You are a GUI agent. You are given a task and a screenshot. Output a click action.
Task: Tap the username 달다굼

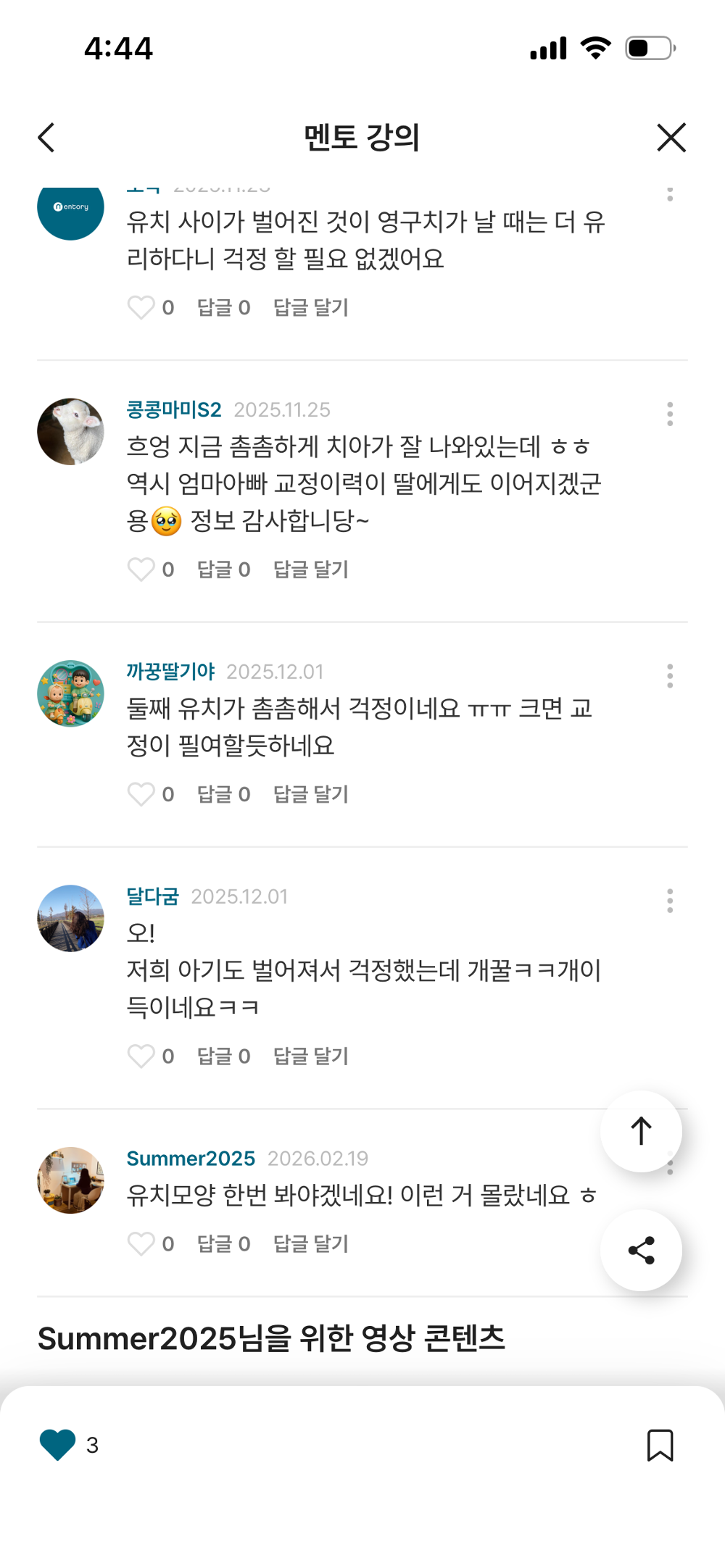pyautogui.click(x=152, y=896)
